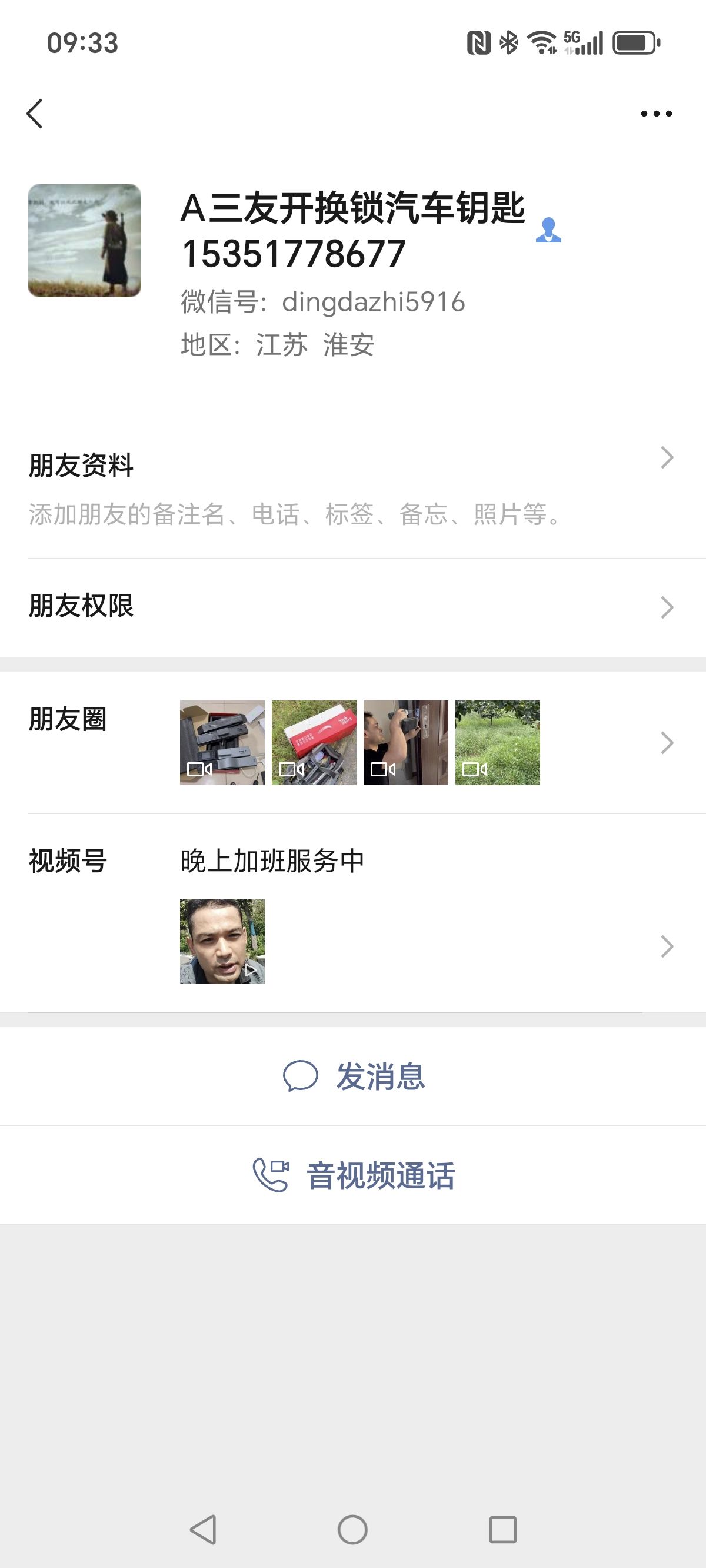Start 音视频通话 call
The height and width of the screenshot is (1568, 706).
353,1175
